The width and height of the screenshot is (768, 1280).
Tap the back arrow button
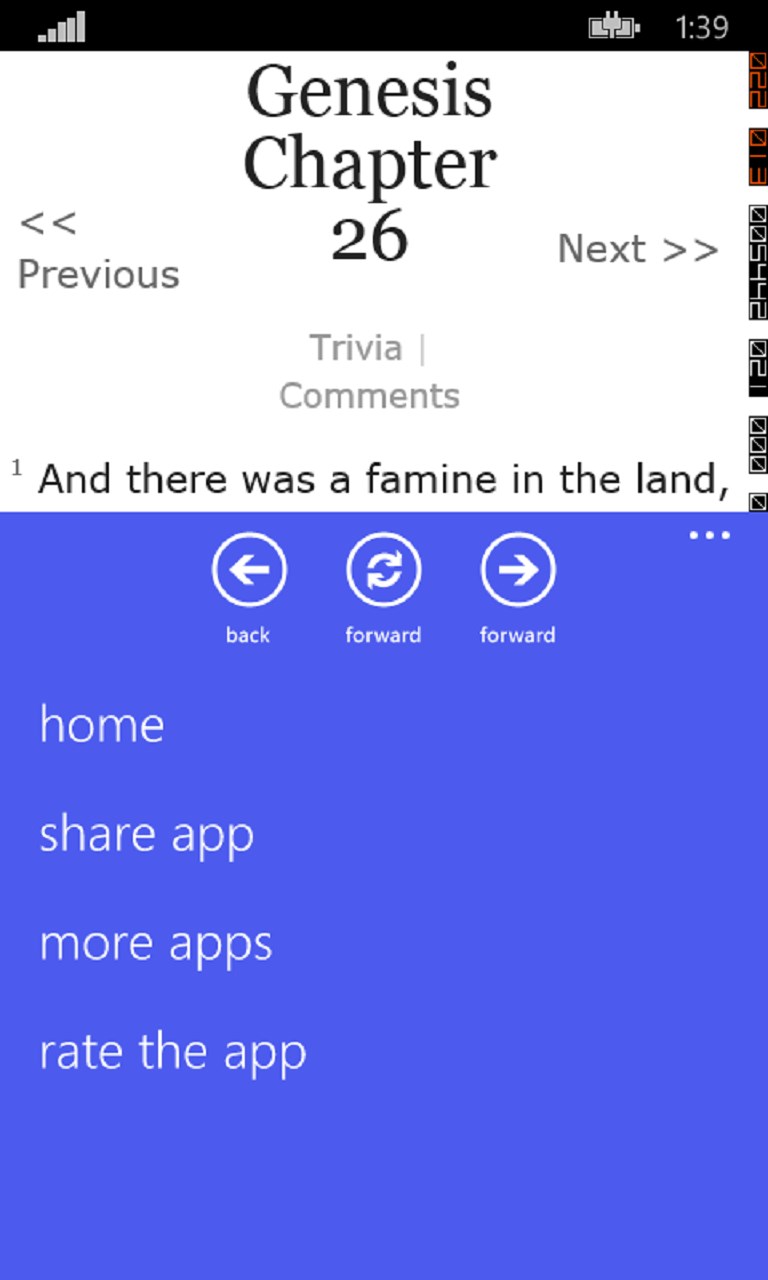pyautogui.click(x=249, y=570)
